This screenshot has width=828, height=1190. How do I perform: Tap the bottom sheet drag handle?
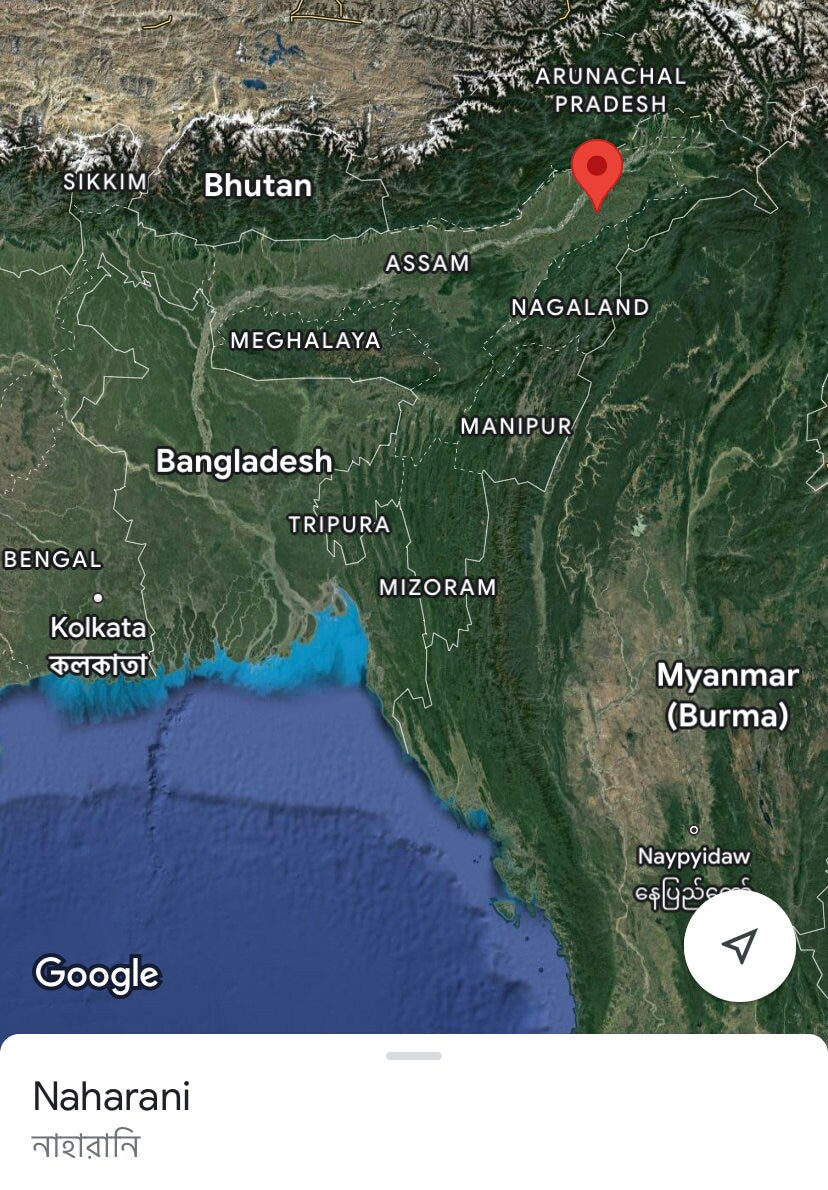[413, 1056]
